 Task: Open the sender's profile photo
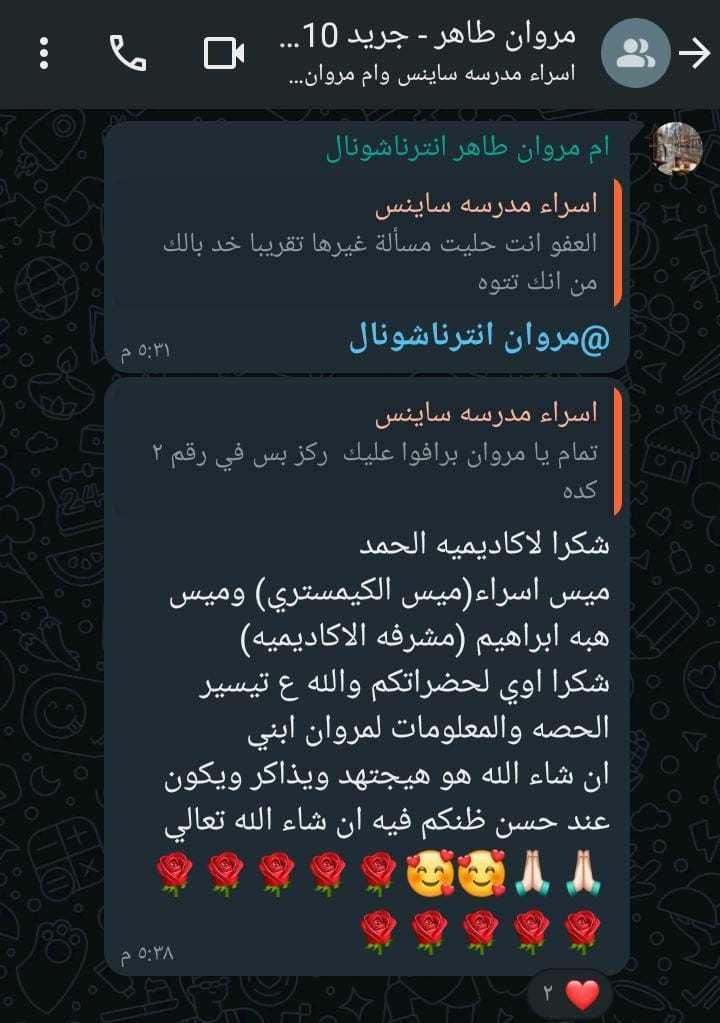tap(677, 149)
